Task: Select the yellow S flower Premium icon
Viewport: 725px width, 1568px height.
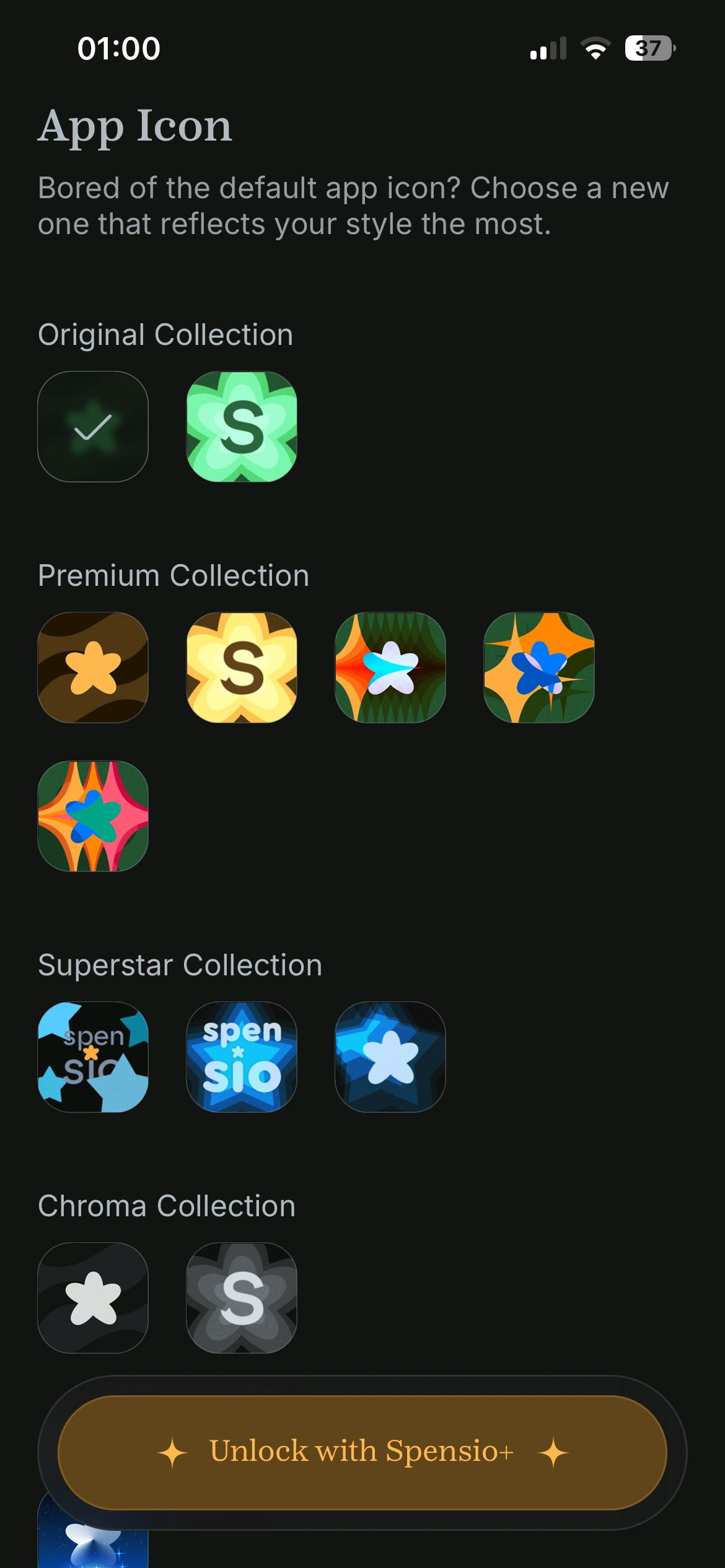Action: [x=242, y=668]
